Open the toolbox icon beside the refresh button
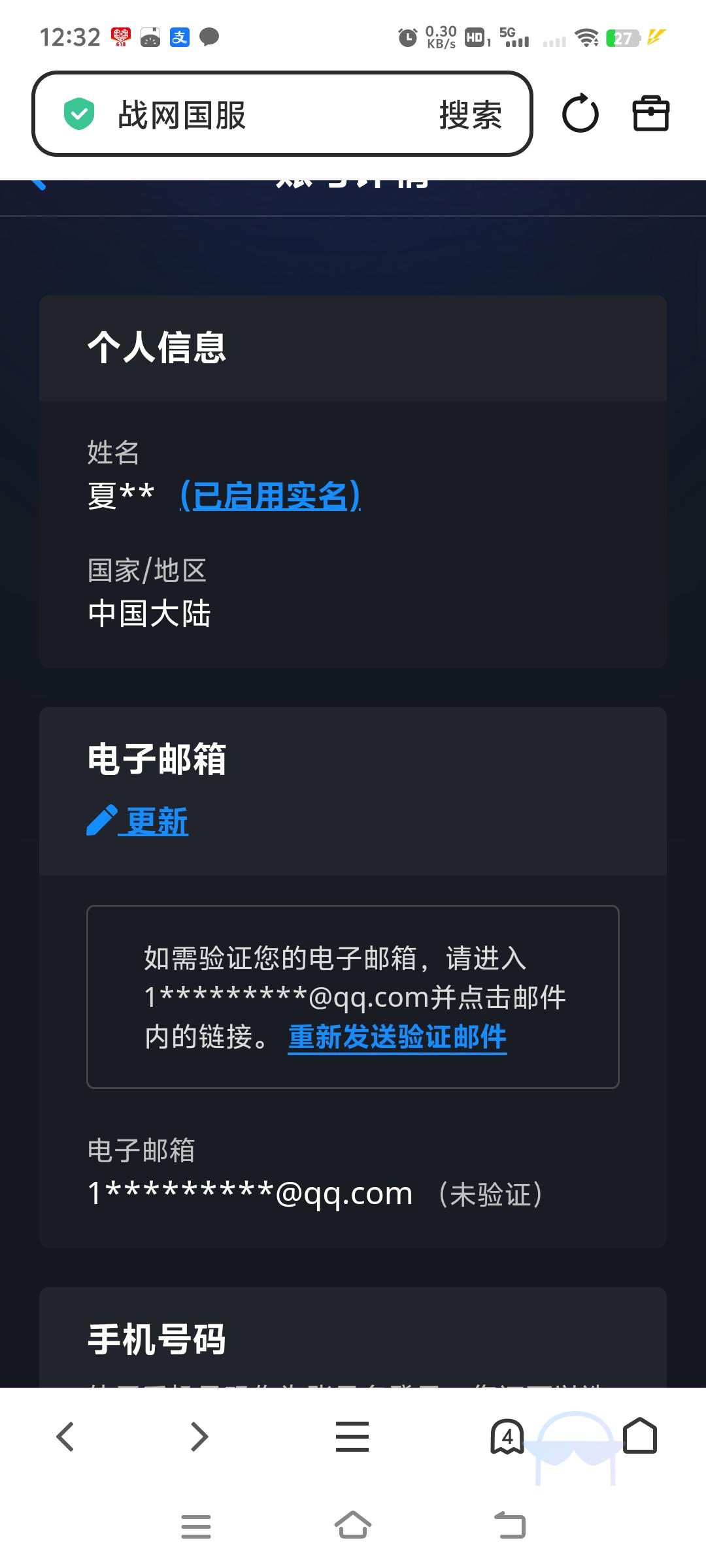 pos(652,114)
